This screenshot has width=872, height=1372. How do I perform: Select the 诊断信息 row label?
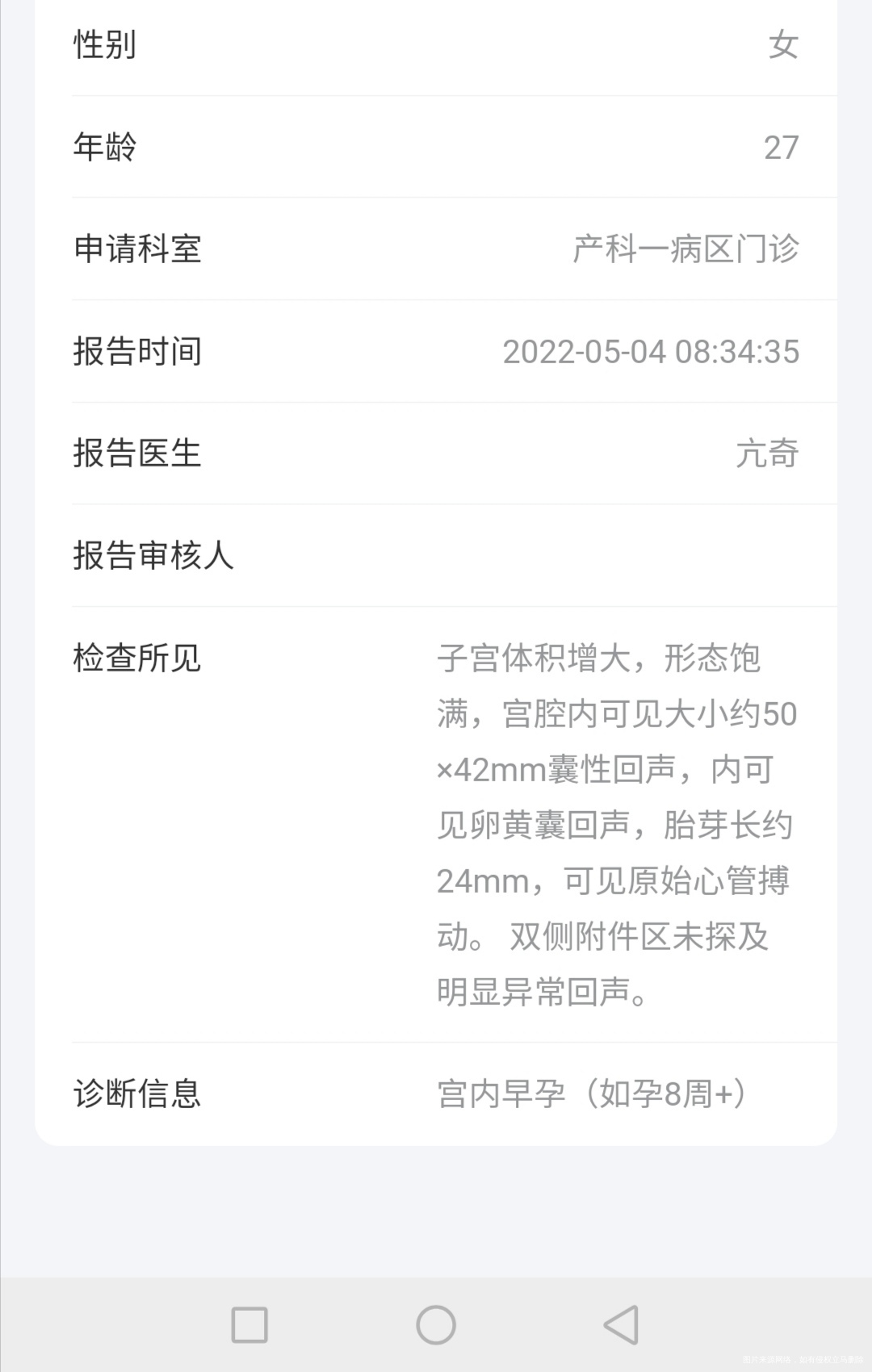click(138, 1095)
